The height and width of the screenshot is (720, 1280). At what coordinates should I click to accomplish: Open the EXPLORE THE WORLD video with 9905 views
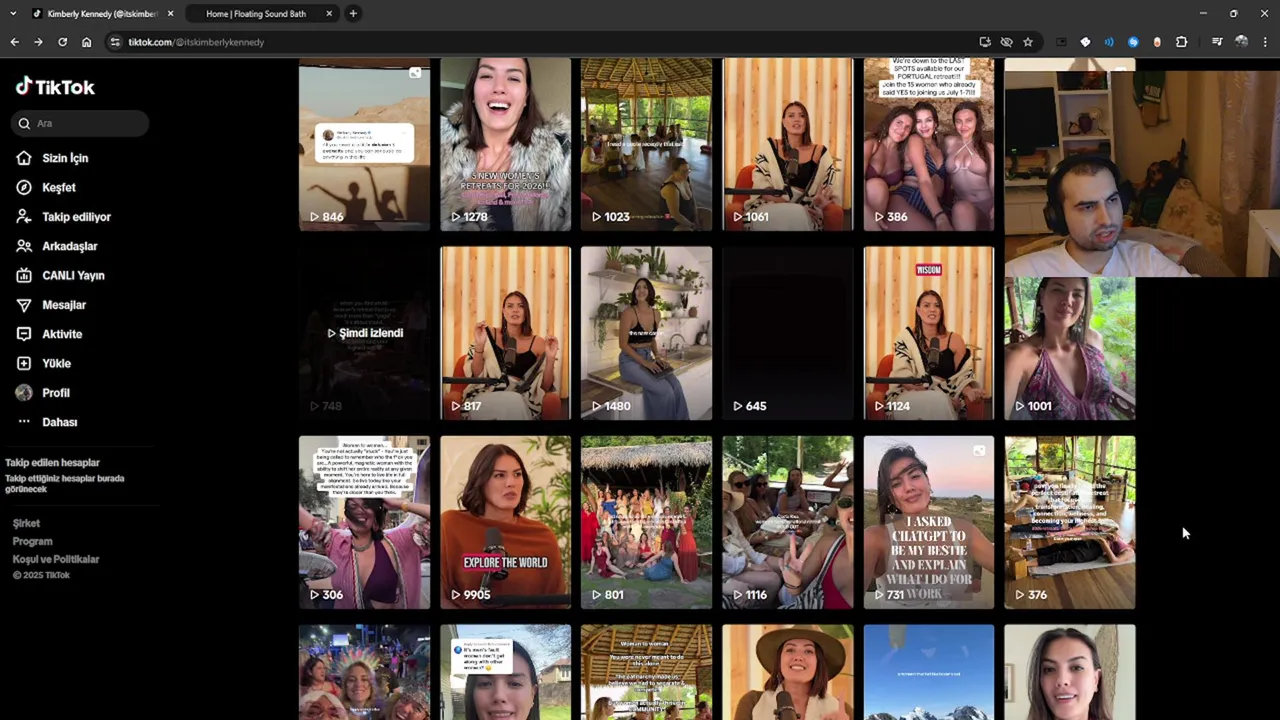[x=505, y=521]
